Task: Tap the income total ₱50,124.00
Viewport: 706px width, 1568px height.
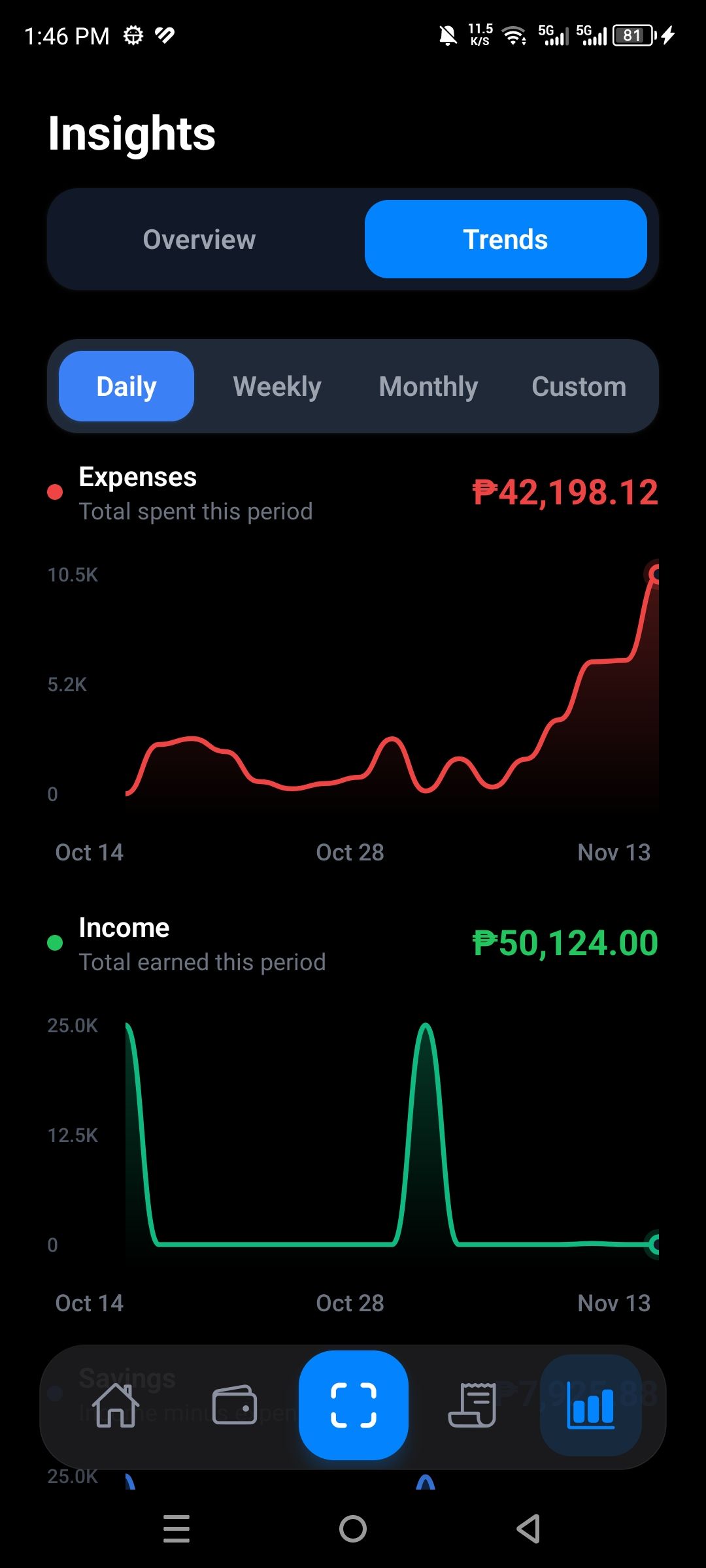Action: 565,943
